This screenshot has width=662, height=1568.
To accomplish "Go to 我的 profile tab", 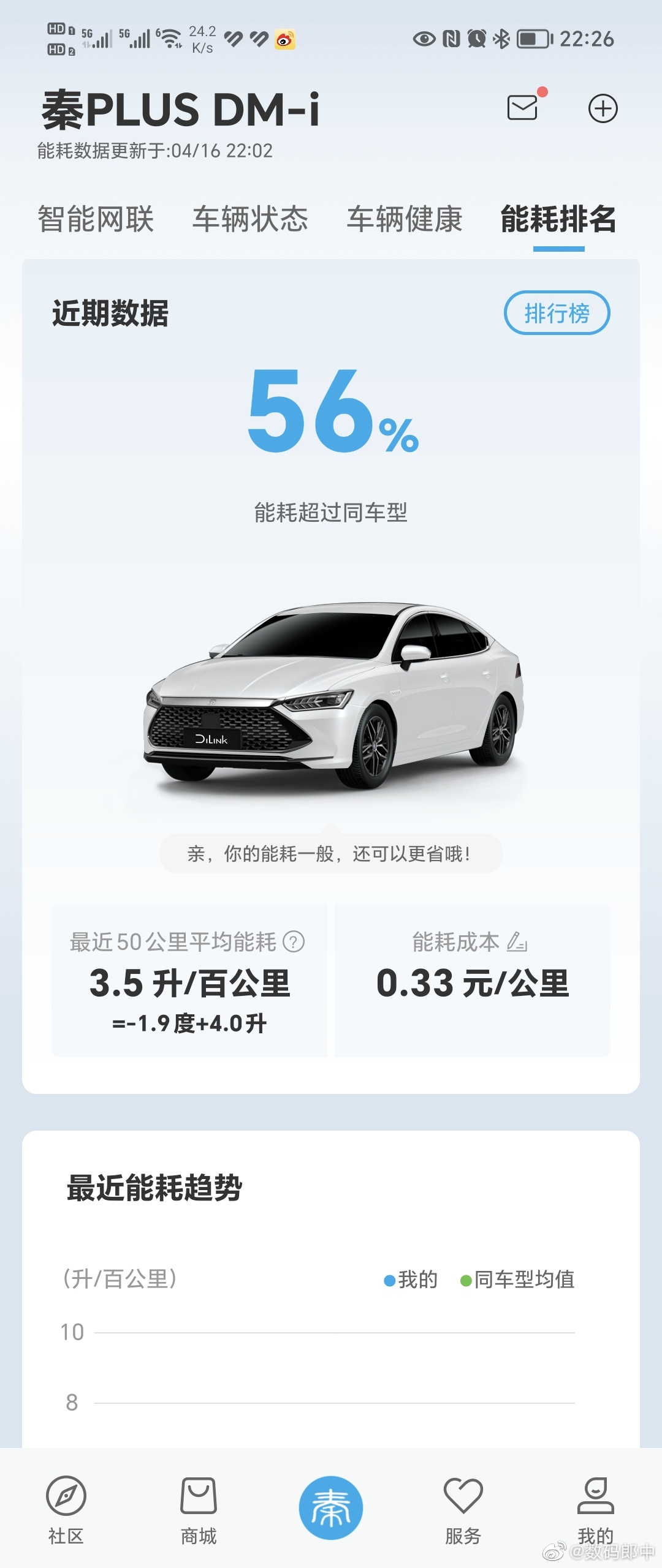I will point(595,1510).
